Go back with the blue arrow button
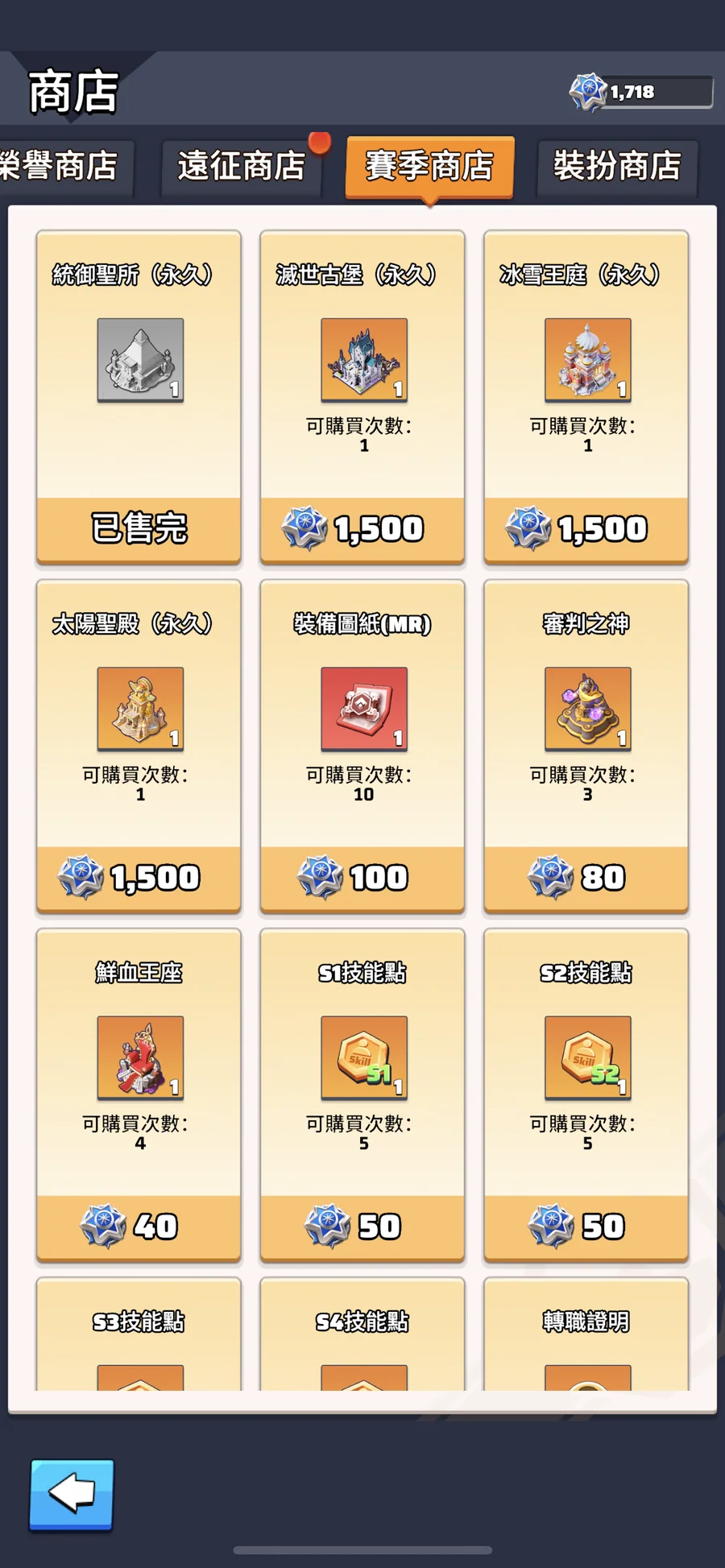Image resolution: width=725 pixels, height=1568 pixels. 72,1494
